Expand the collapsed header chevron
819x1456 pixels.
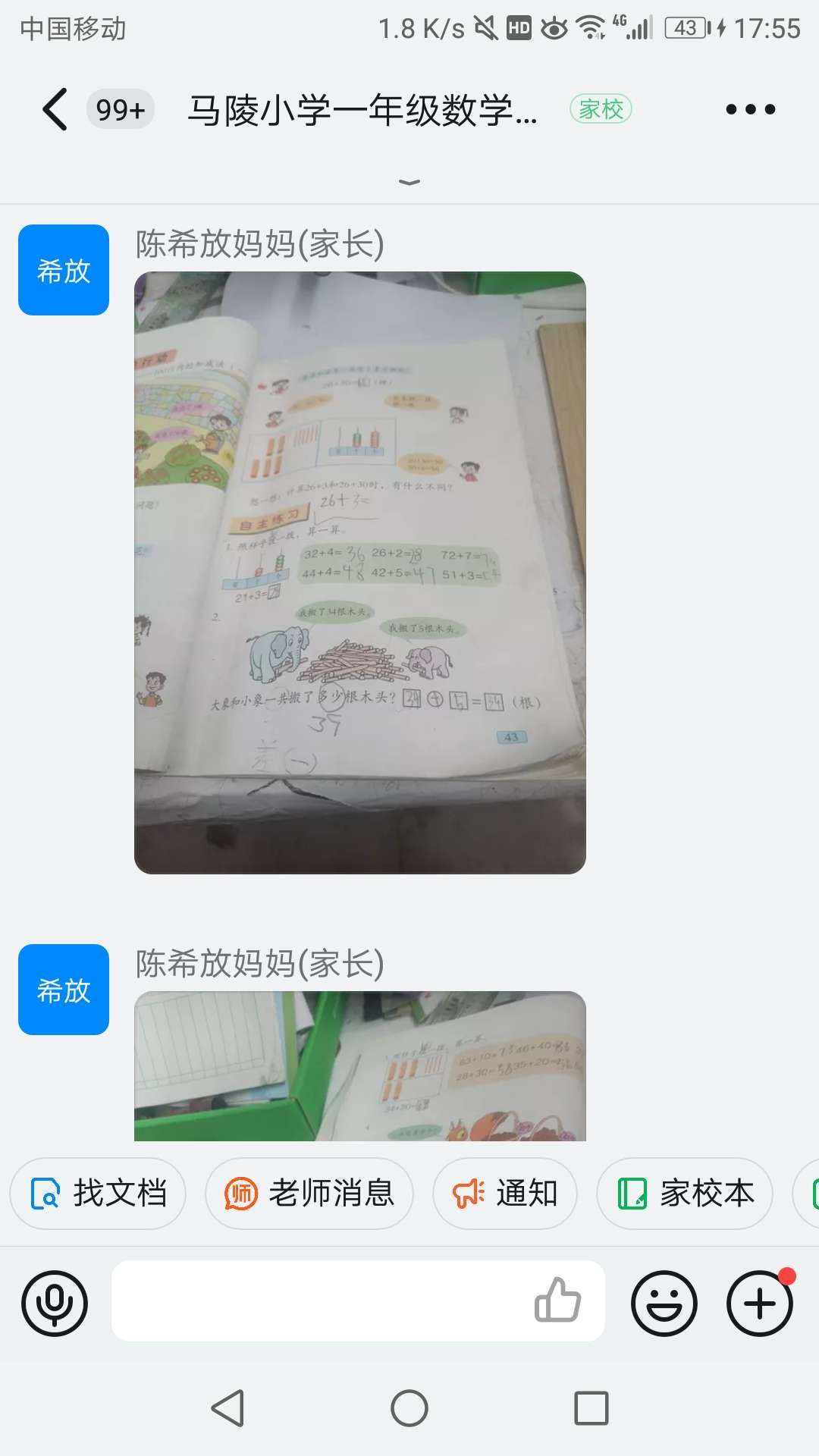[x=409, y=182]
